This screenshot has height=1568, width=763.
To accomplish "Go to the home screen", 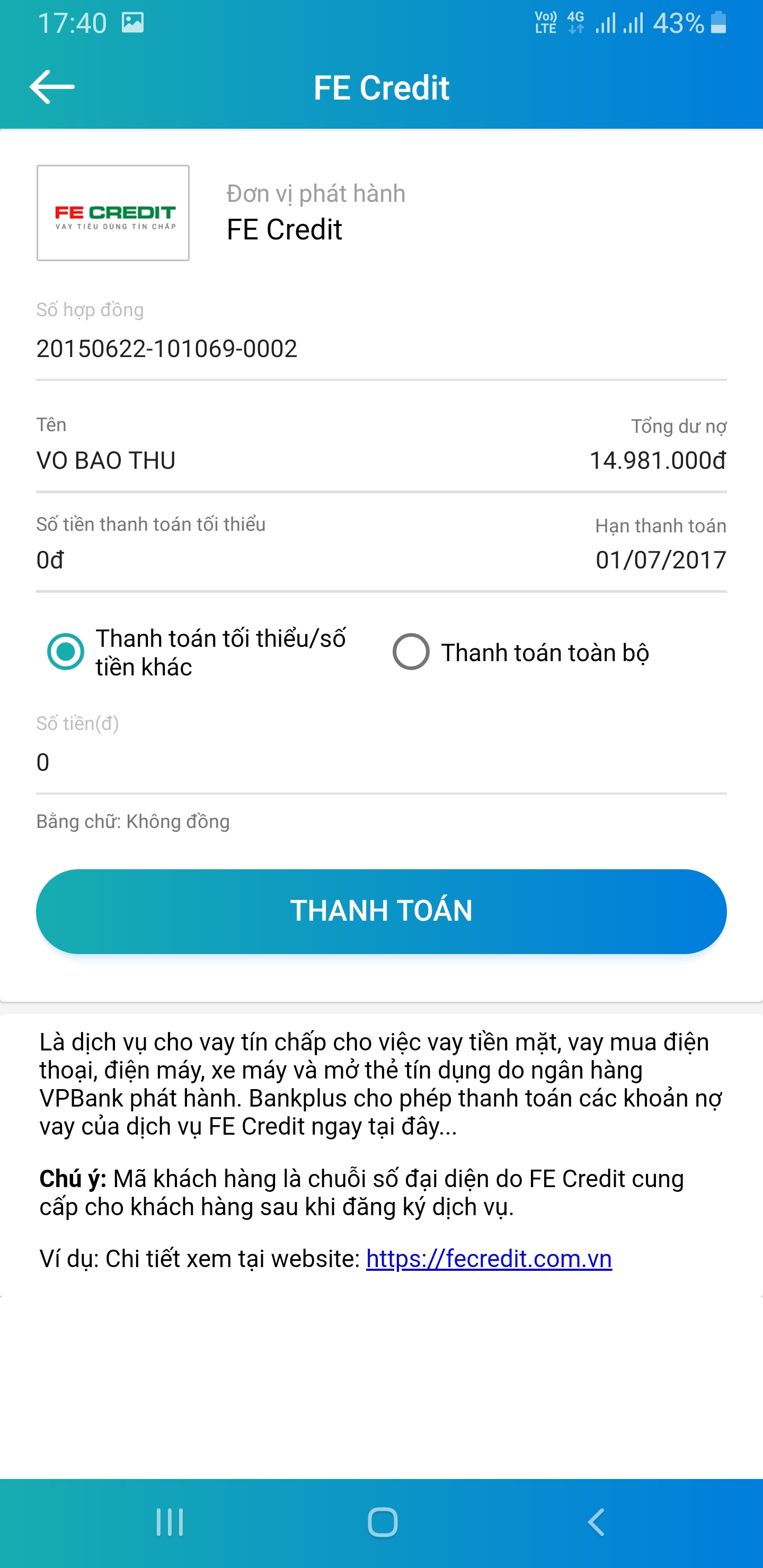I will pos(383,1523).
